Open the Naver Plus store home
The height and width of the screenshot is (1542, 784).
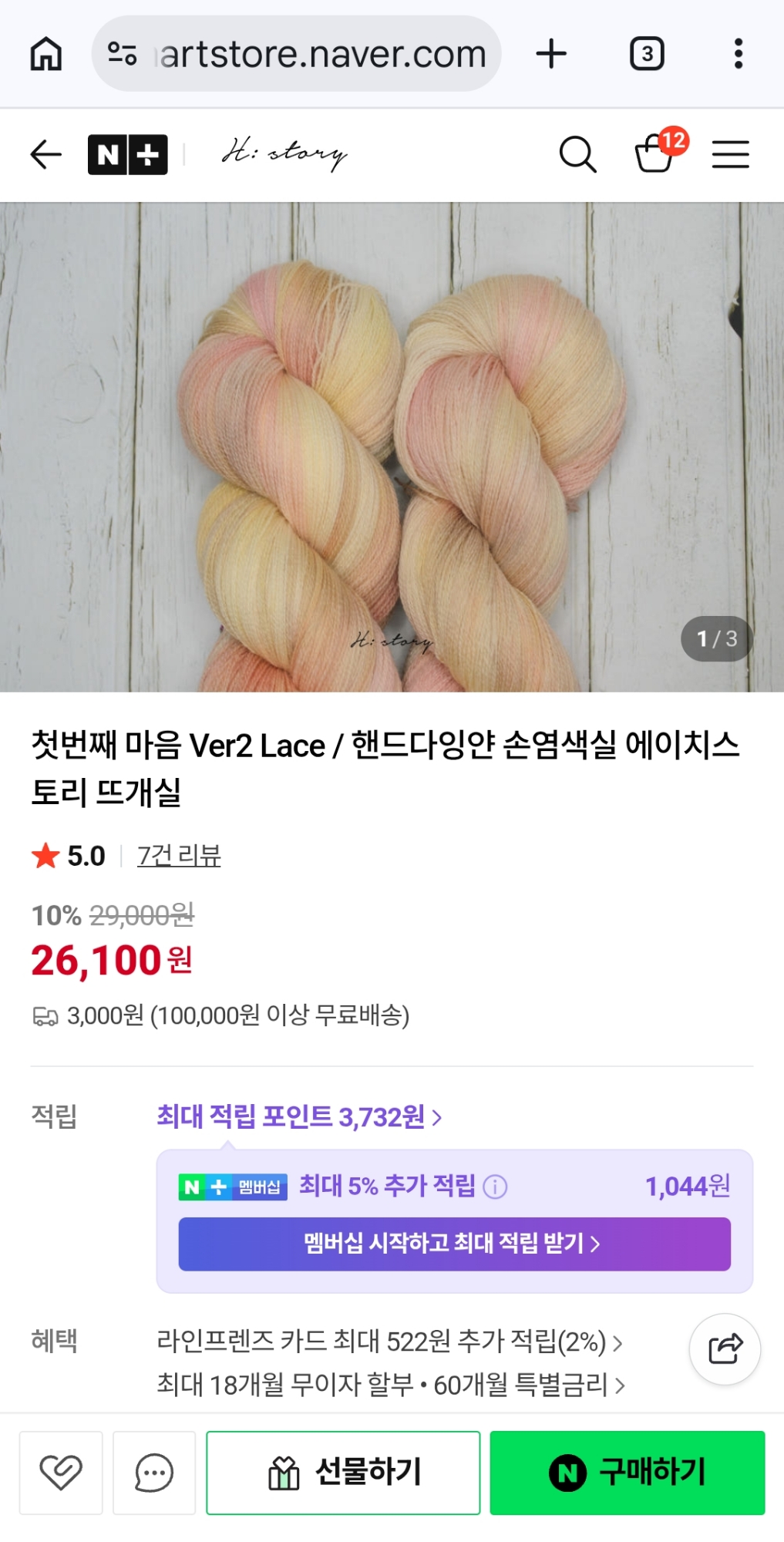pyautogui.click(x=127, y=154)
